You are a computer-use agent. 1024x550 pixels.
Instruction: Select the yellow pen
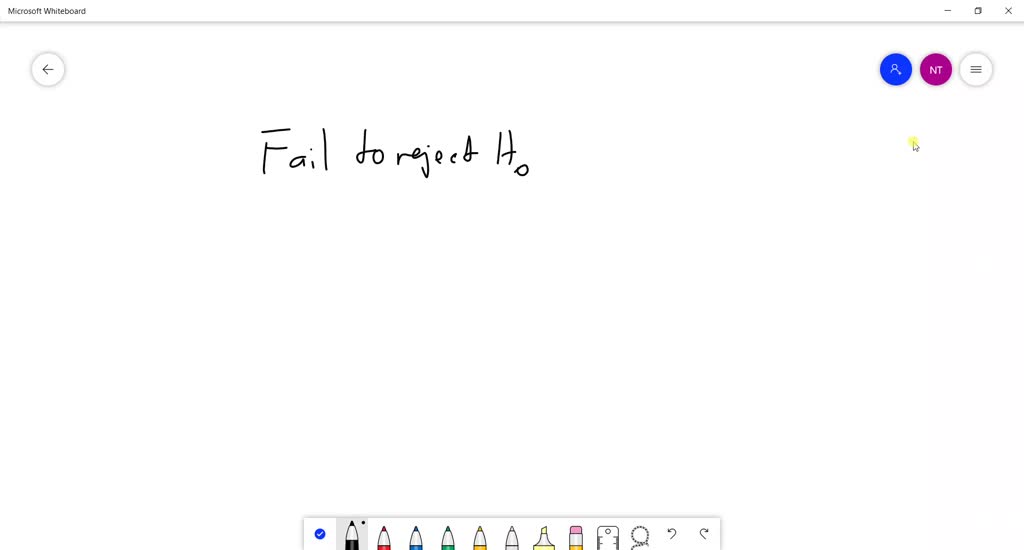(480, 538)
